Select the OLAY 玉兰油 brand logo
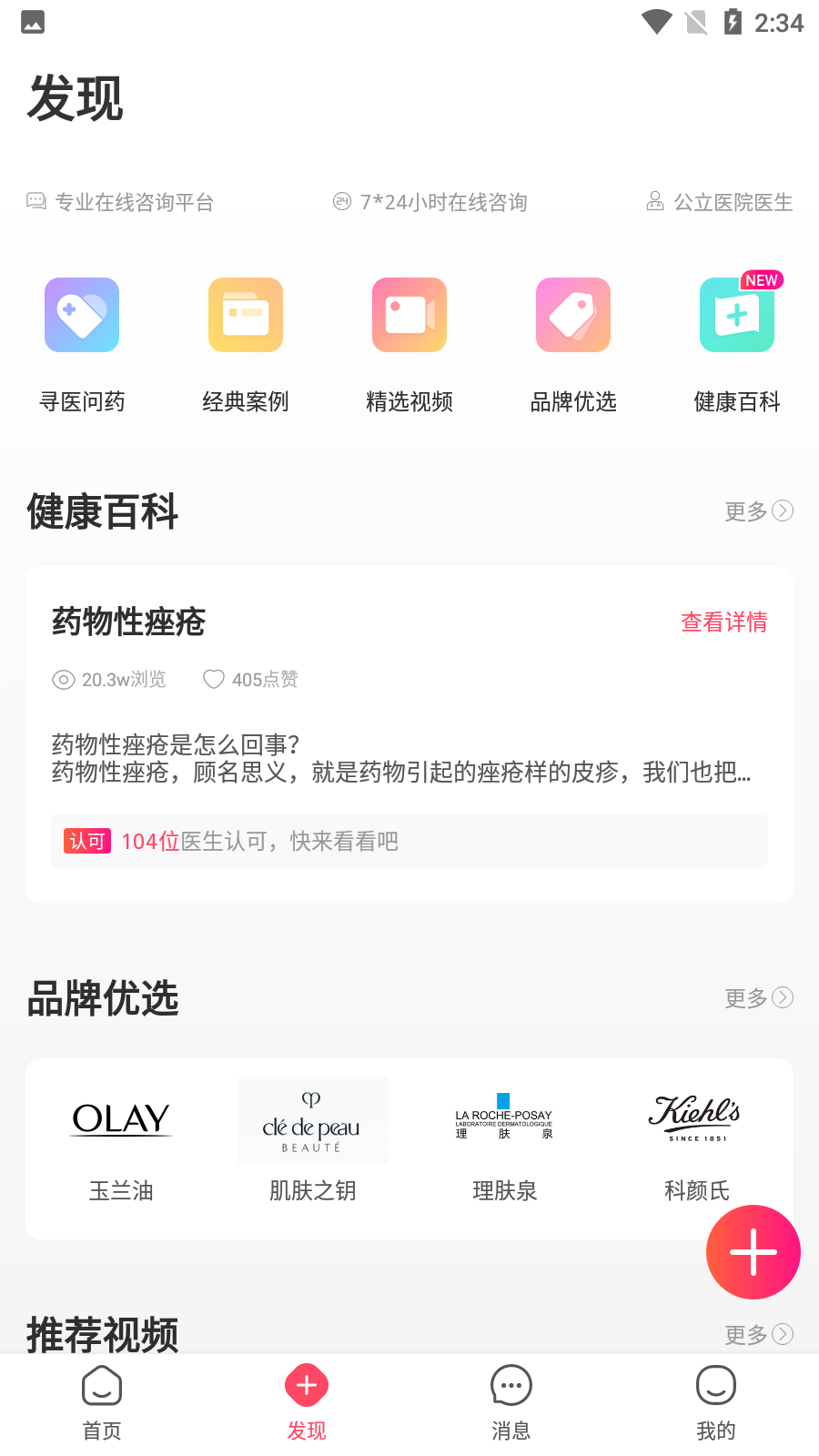Image resolution: width=819 pixels, height=1456 pixels. click(x=120, y=1119)
